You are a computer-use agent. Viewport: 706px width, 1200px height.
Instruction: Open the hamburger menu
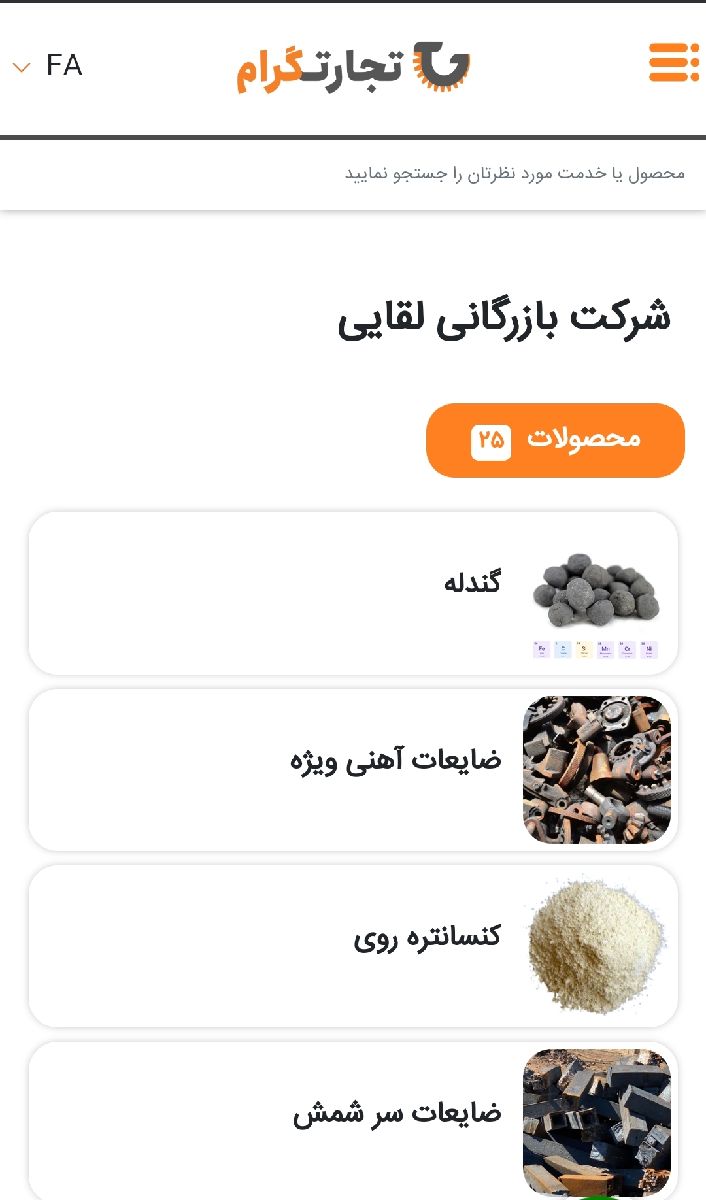click(673, 62)
